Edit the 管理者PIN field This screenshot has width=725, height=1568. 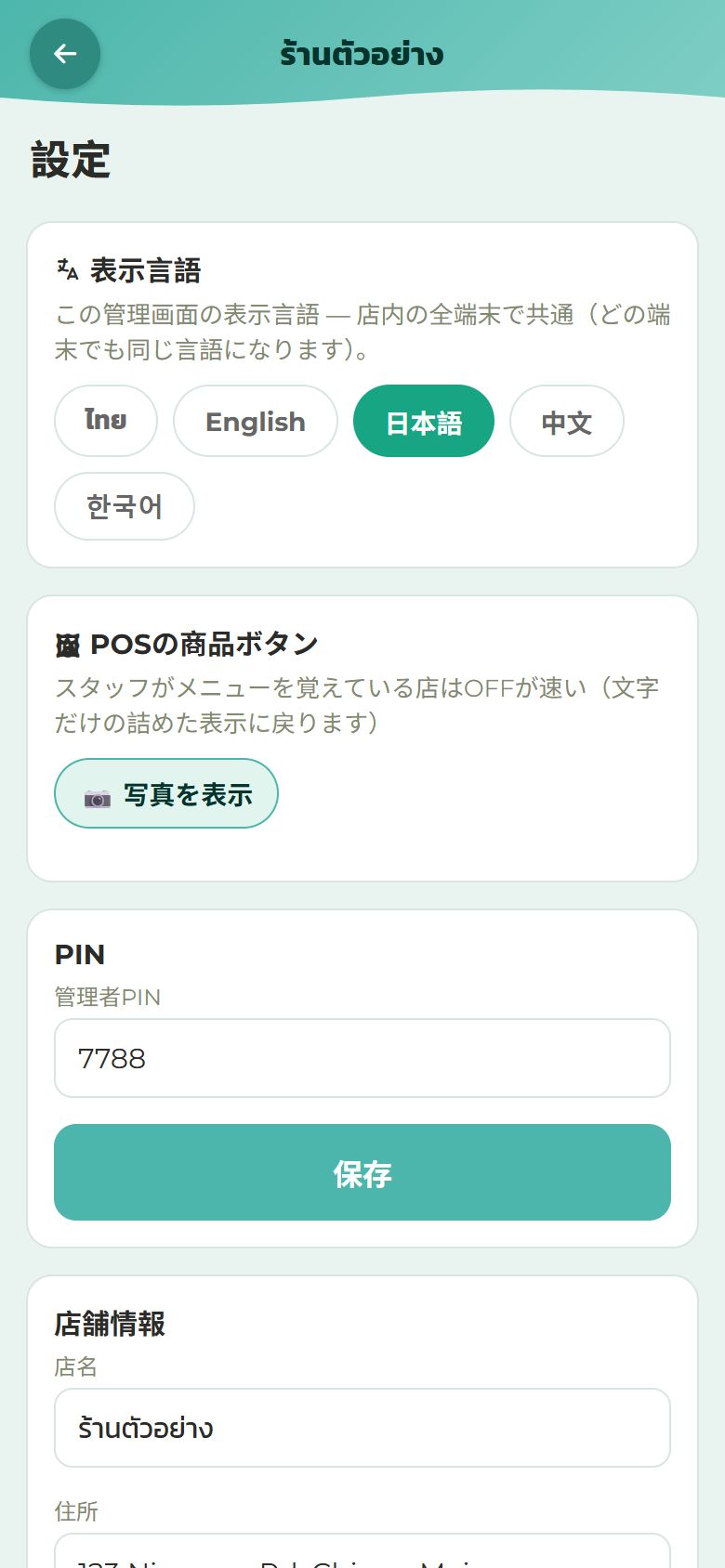click(x=362, y=1058)
